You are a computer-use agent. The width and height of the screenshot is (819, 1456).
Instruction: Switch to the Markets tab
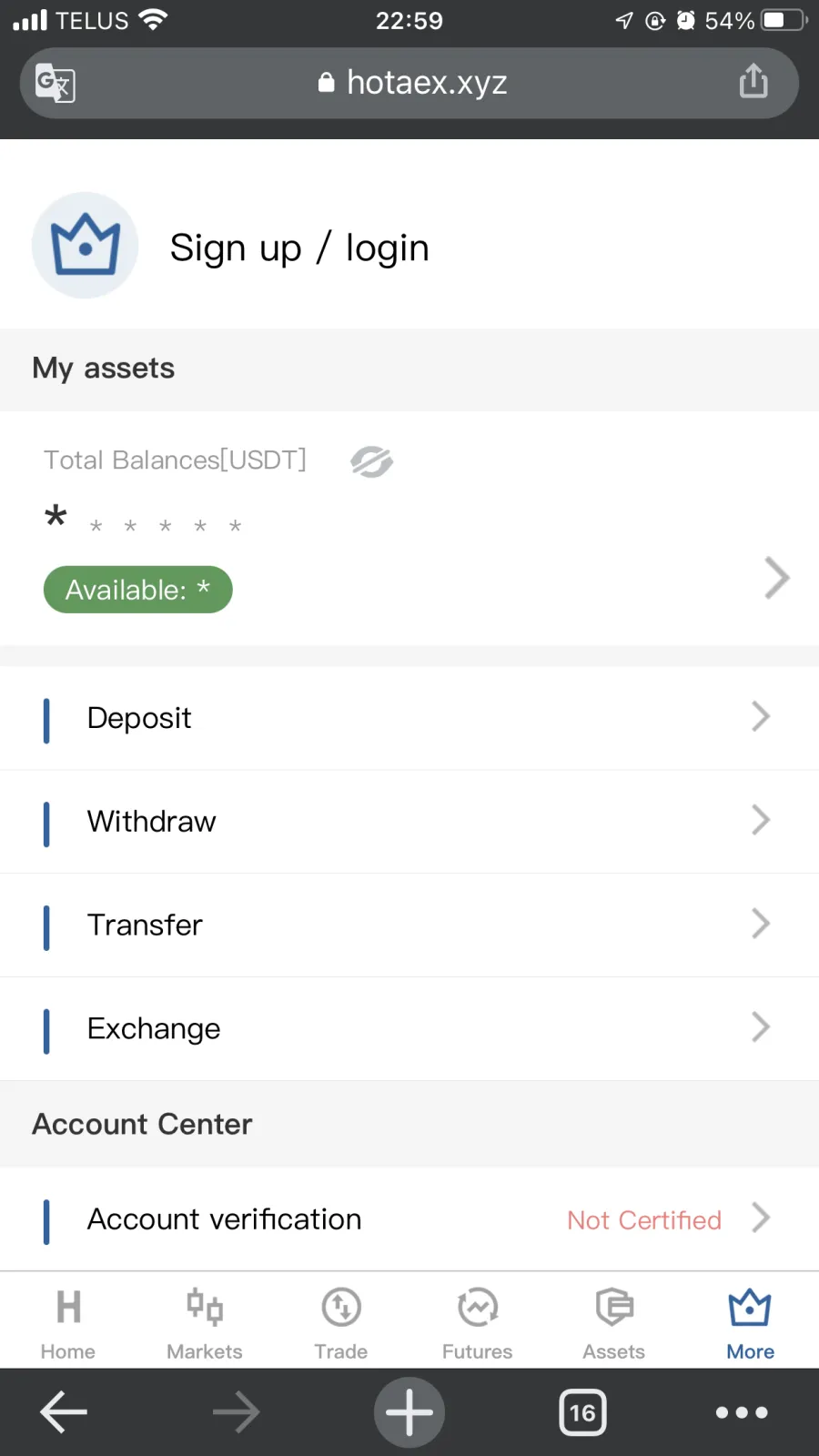coord(205,1322)
